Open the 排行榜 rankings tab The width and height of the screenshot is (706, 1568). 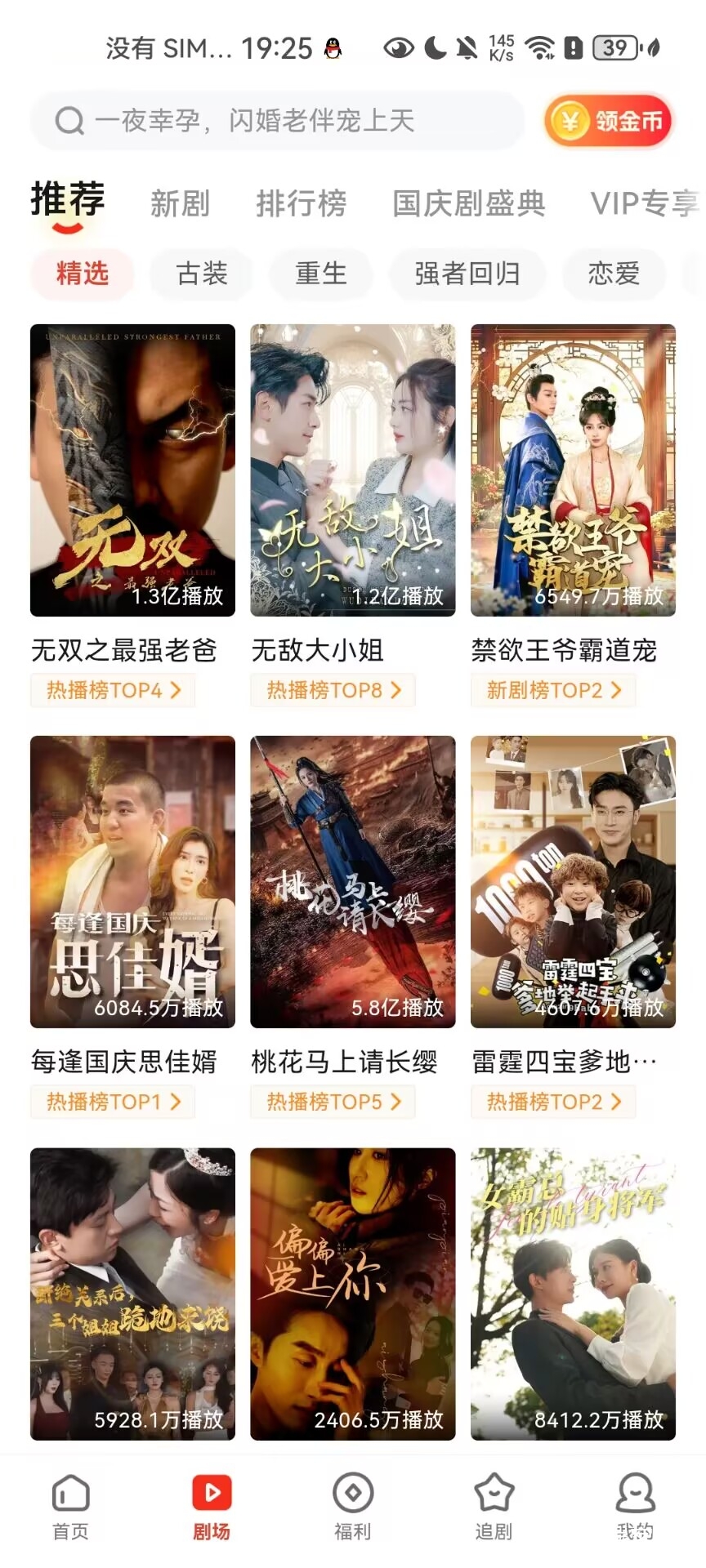point(301,203)
